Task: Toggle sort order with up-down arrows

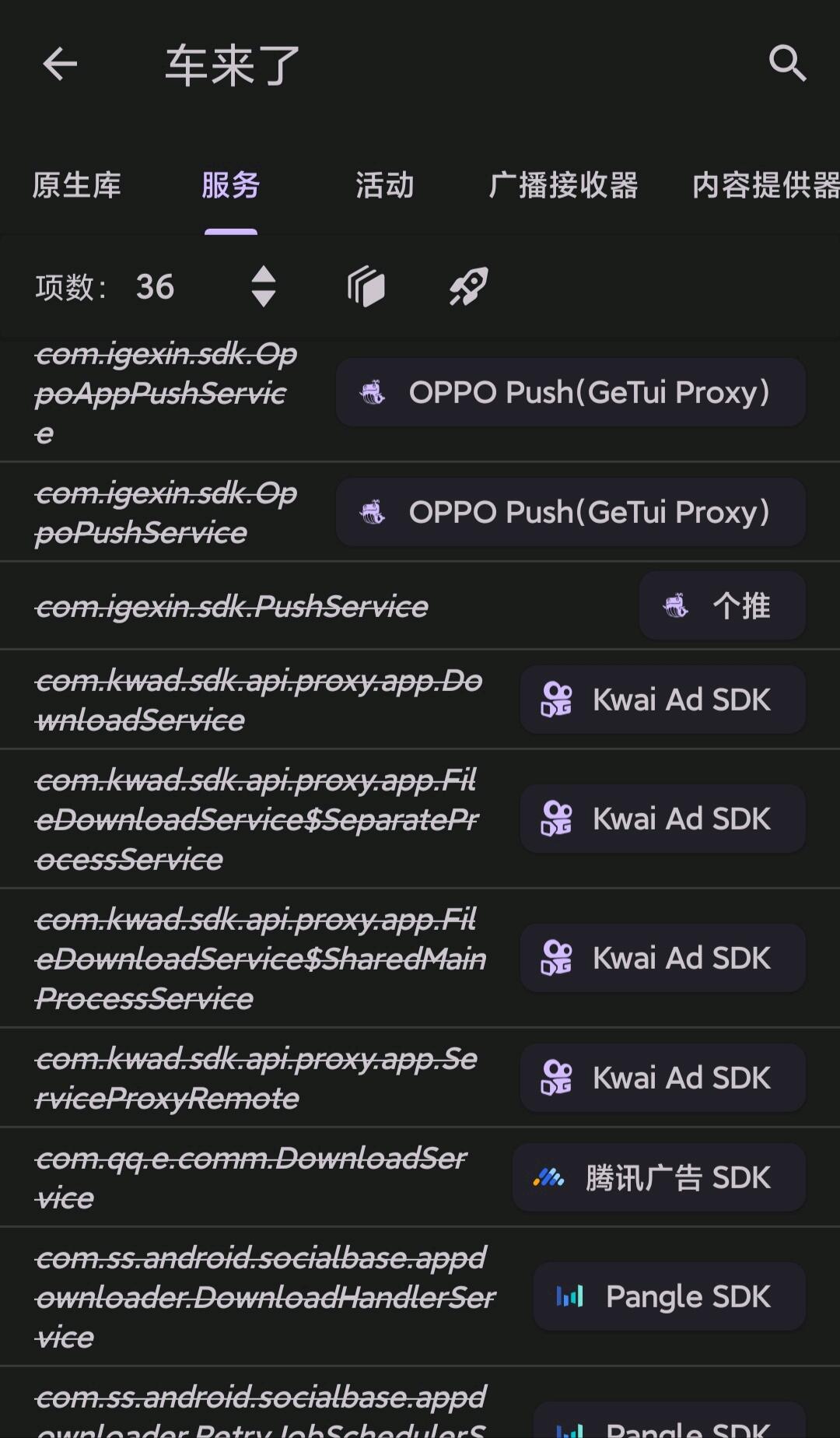Action: pyautogui.click(x=264, y=286)
